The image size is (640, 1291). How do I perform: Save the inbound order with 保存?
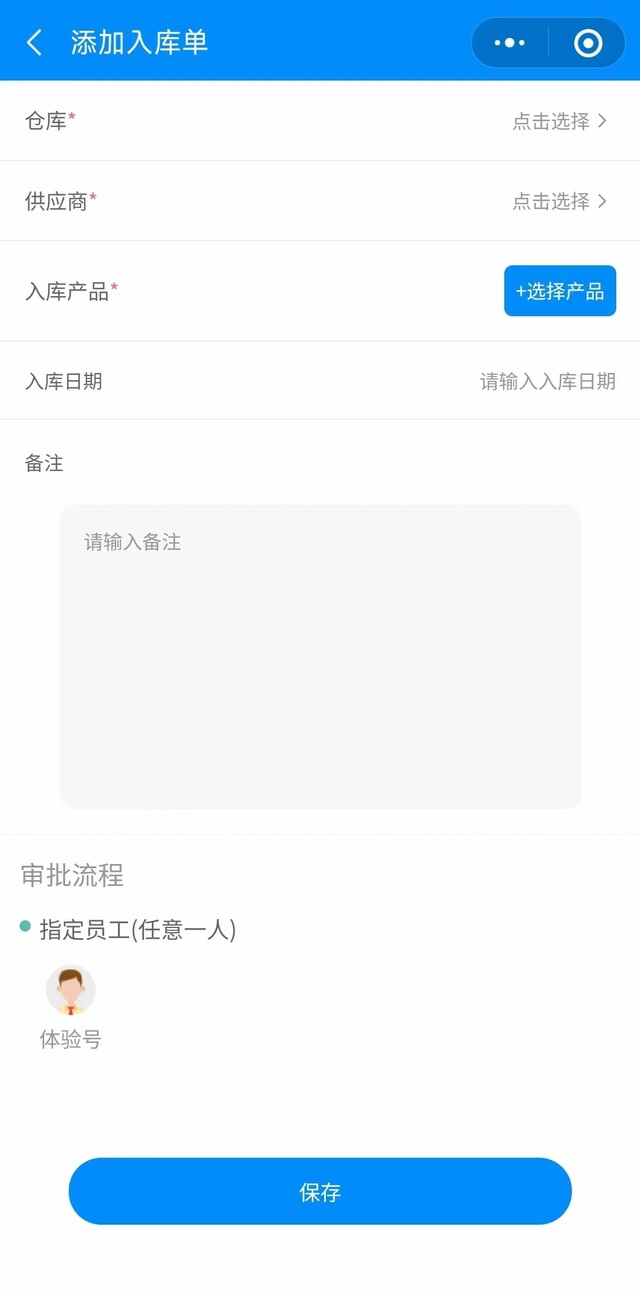[x=320, y=1191]
